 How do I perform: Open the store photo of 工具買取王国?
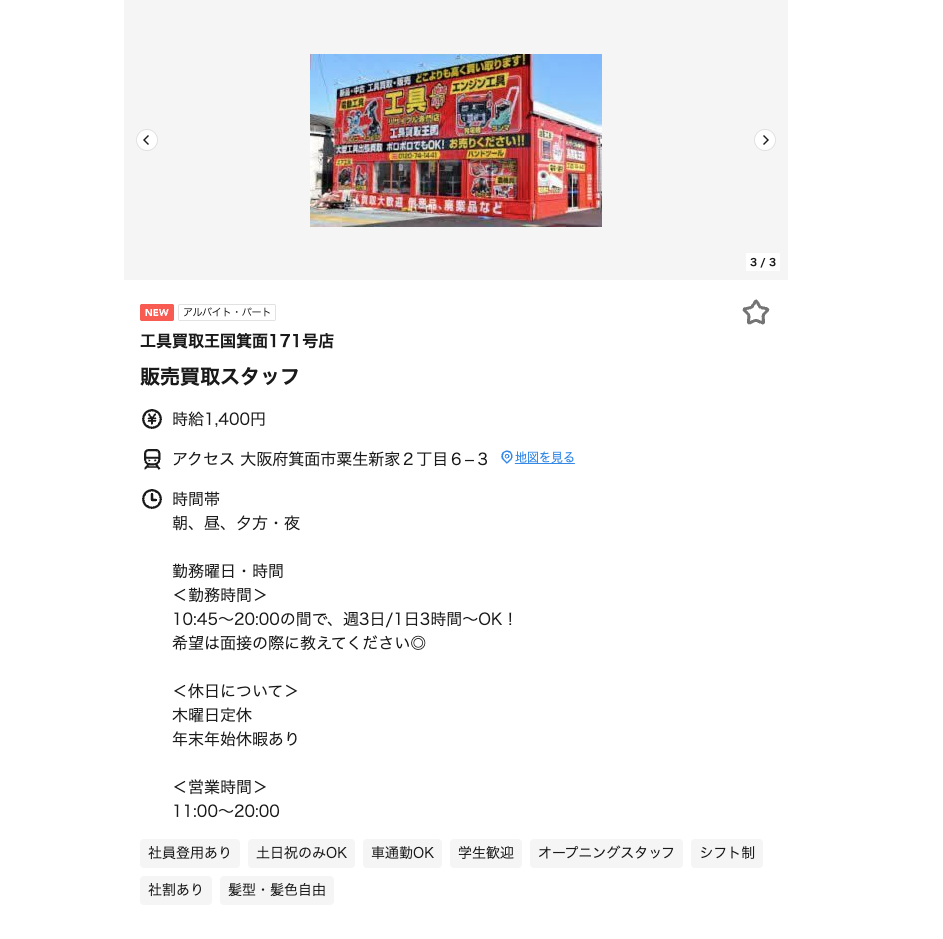click(456, 140)
